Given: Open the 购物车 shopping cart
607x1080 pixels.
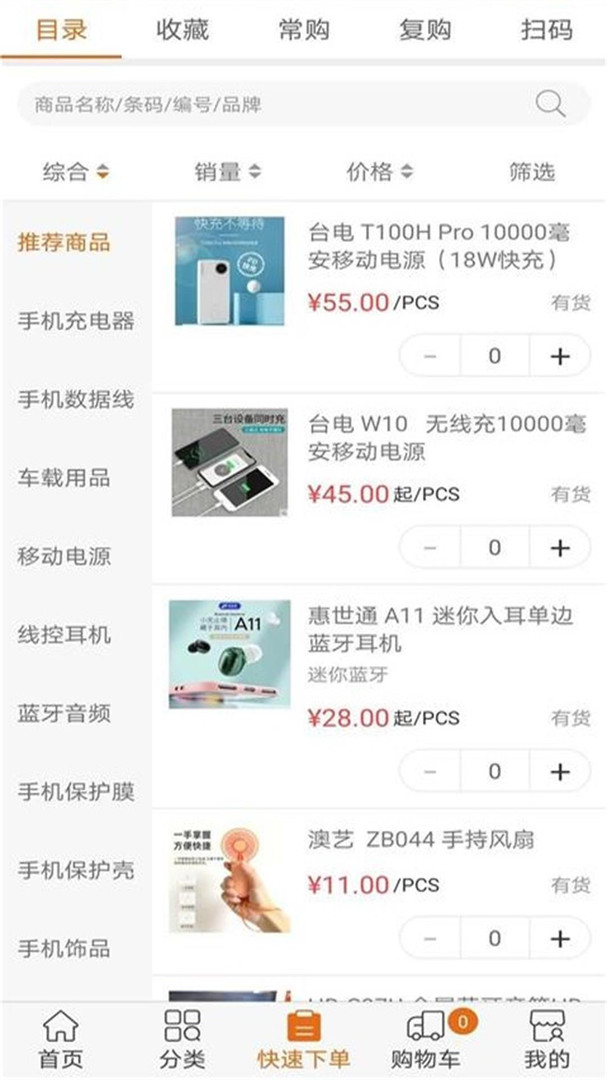Looking at the screenshot, I should pos(427,1040).
